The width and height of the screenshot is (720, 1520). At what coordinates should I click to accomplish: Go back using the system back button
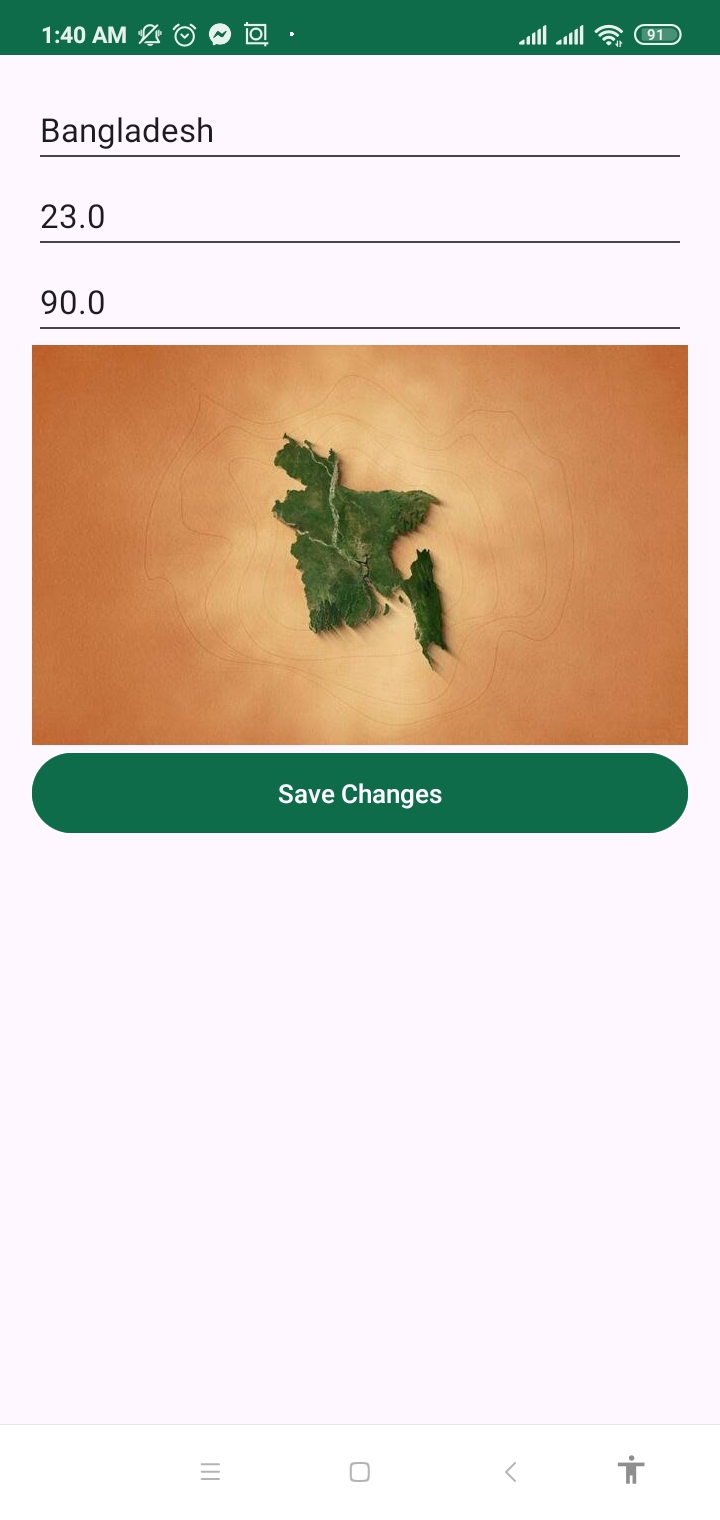pyautogui.click(x=510, y=1472)
